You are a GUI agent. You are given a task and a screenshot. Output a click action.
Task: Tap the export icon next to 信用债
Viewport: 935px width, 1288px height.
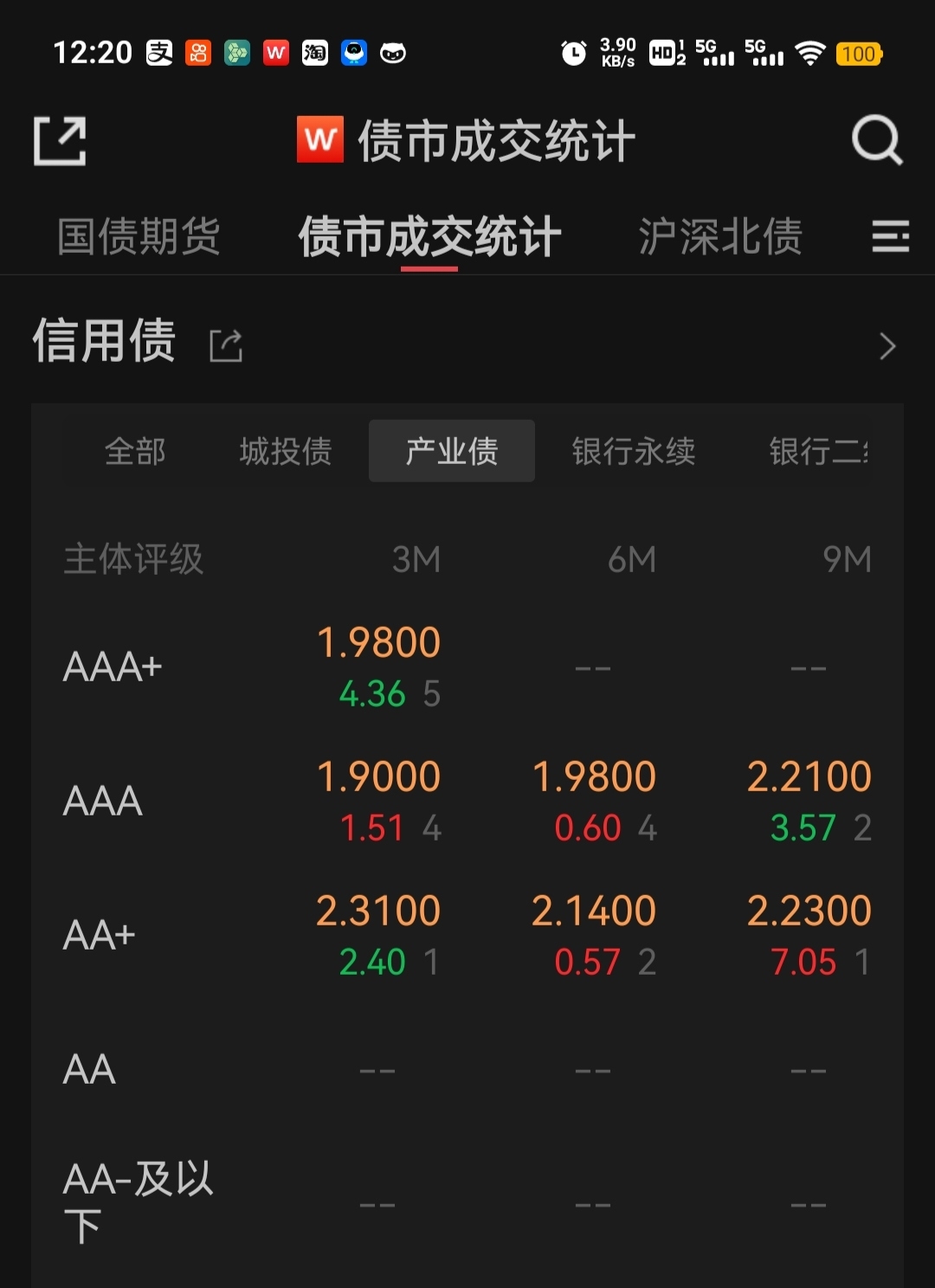tap(227, 344)
